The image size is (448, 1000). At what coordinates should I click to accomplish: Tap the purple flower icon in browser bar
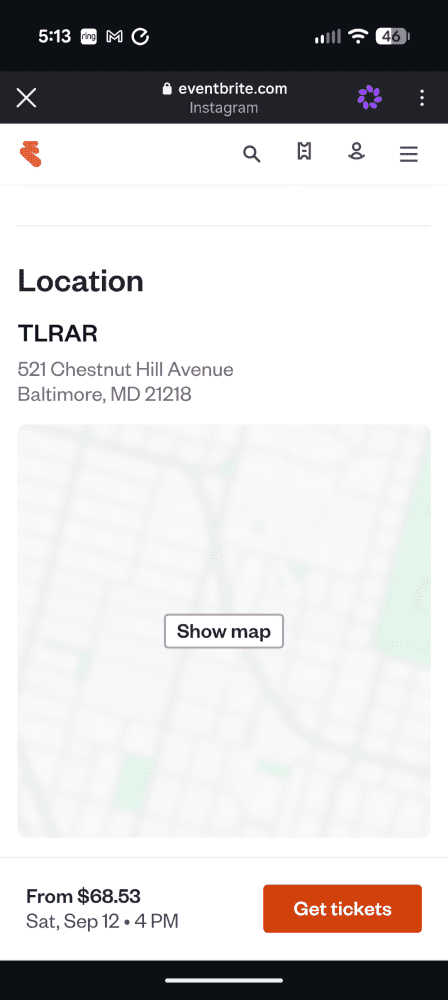pyautogui.click(x=370, y=98)
